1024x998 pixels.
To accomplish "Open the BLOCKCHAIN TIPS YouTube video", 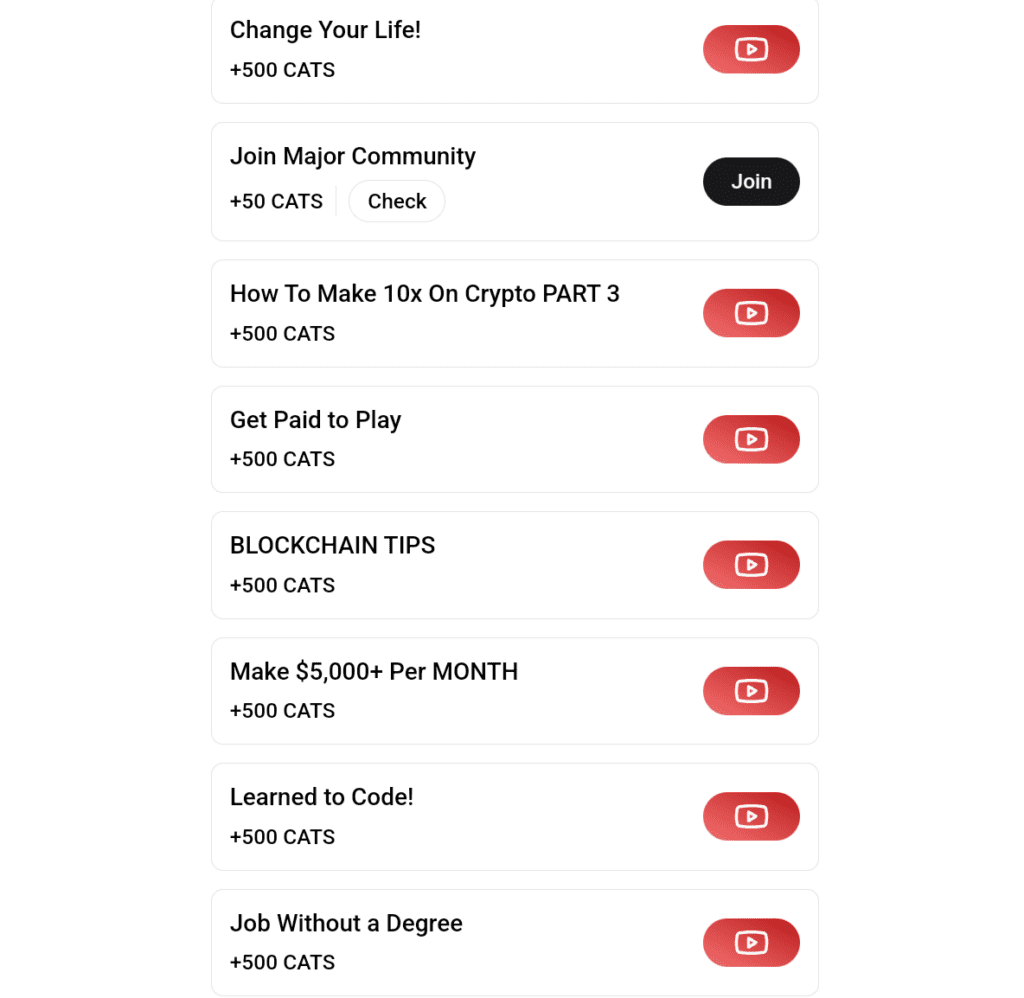I will [751, 565].
